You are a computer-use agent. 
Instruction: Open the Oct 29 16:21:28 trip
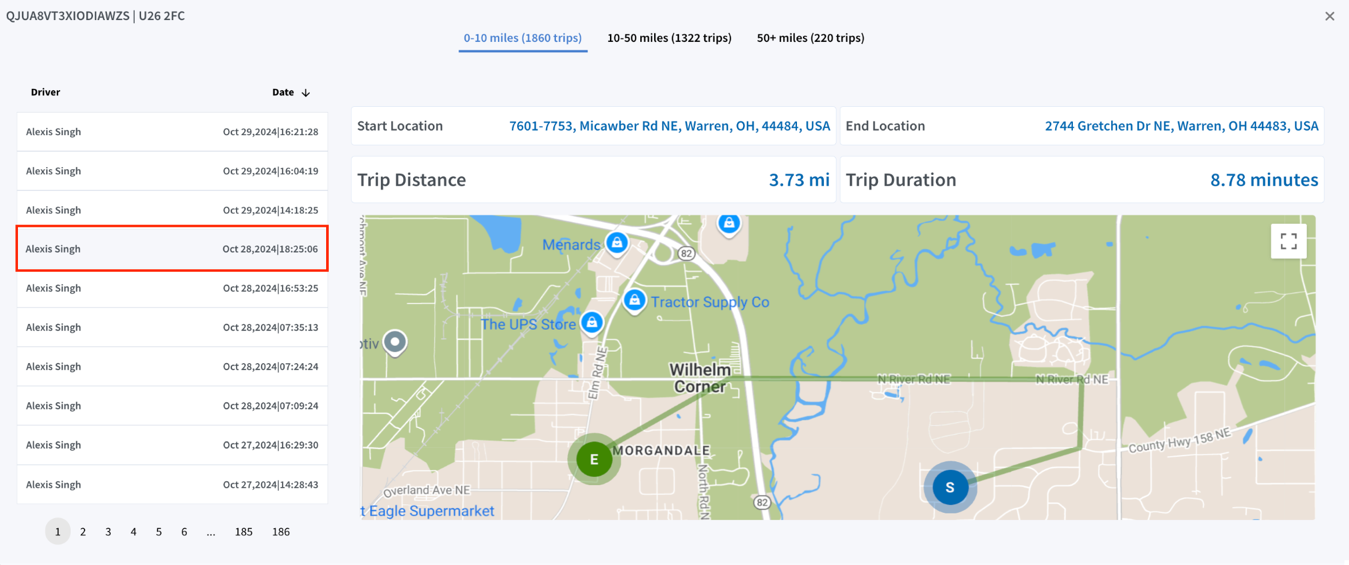point(172,132)
